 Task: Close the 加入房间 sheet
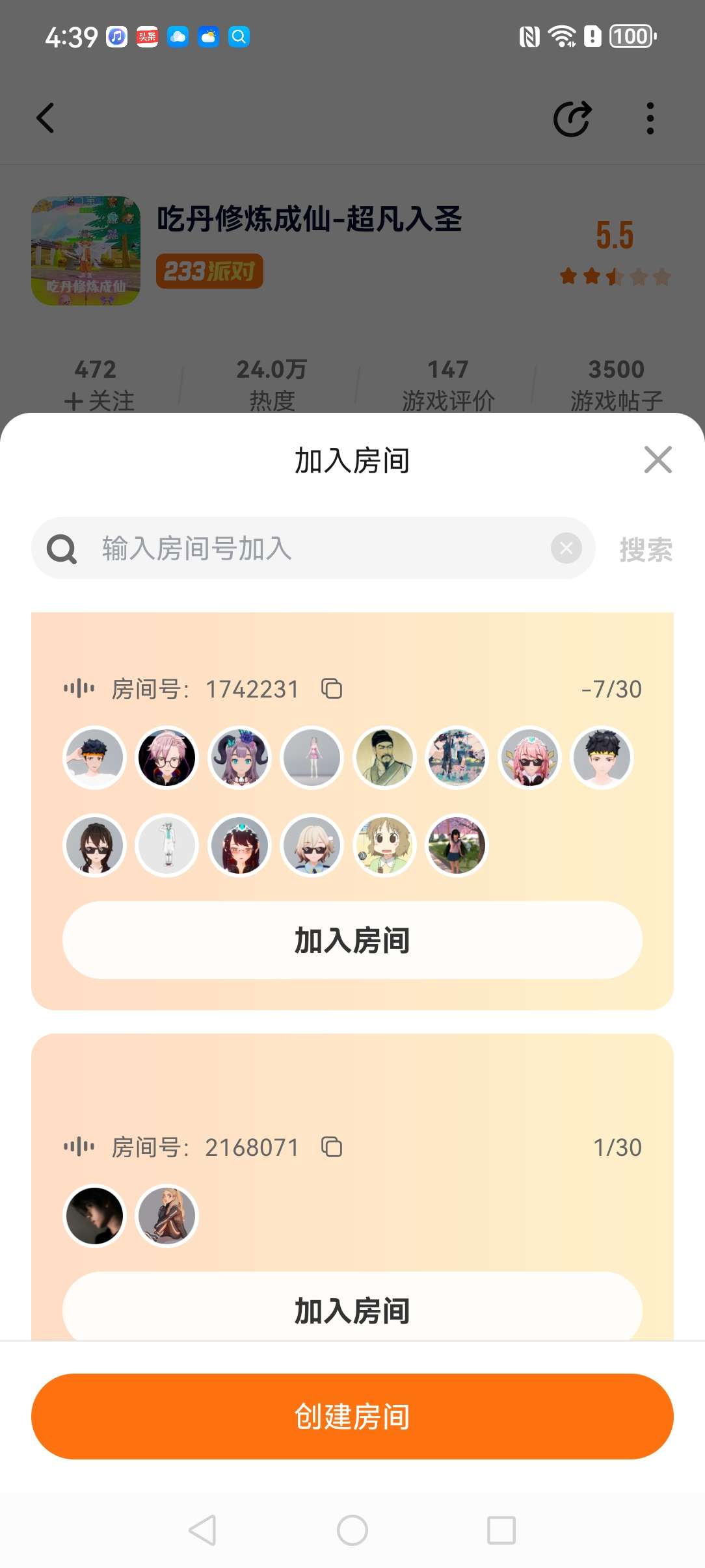click(658, 460)
